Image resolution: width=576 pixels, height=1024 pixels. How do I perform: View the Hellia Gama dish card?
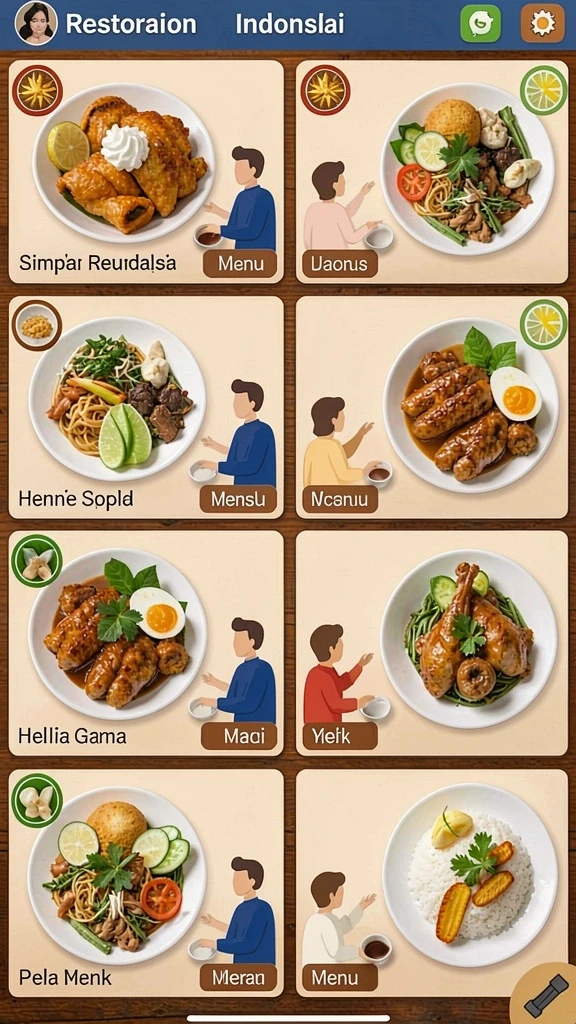pyautogui.click(x=146, y=643)
